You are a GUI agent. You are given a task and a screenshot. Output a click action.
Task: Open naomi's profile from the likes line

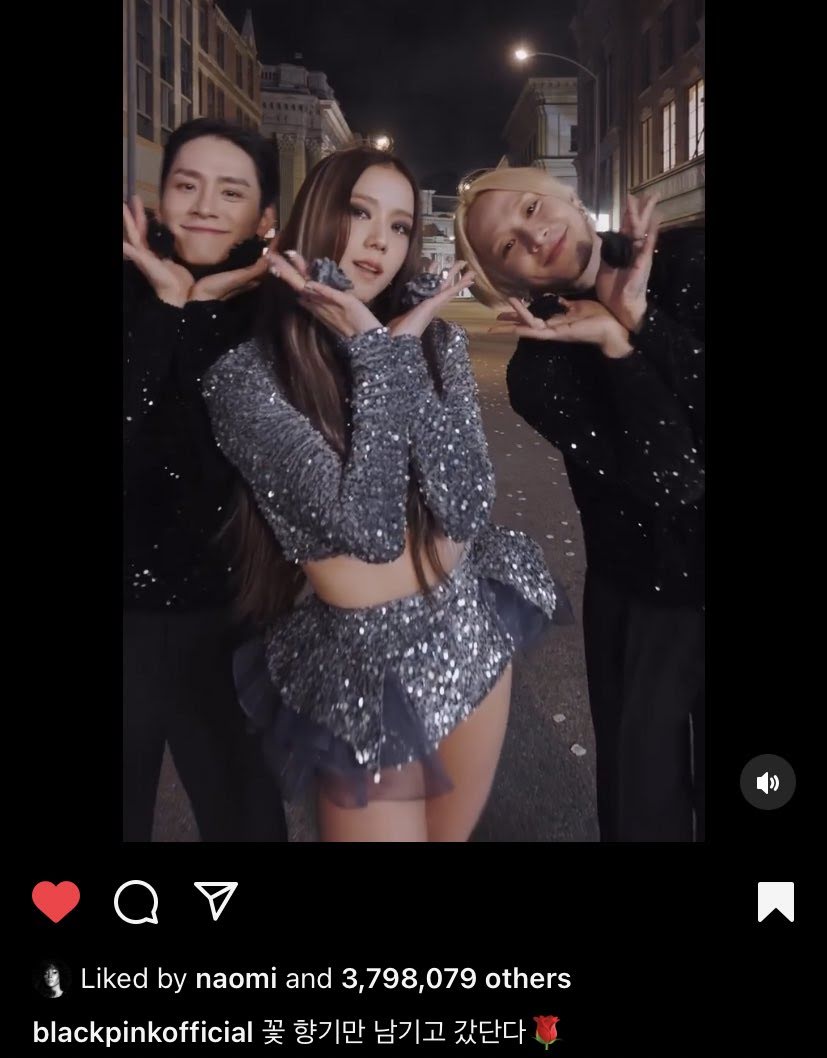coord(236,978)
